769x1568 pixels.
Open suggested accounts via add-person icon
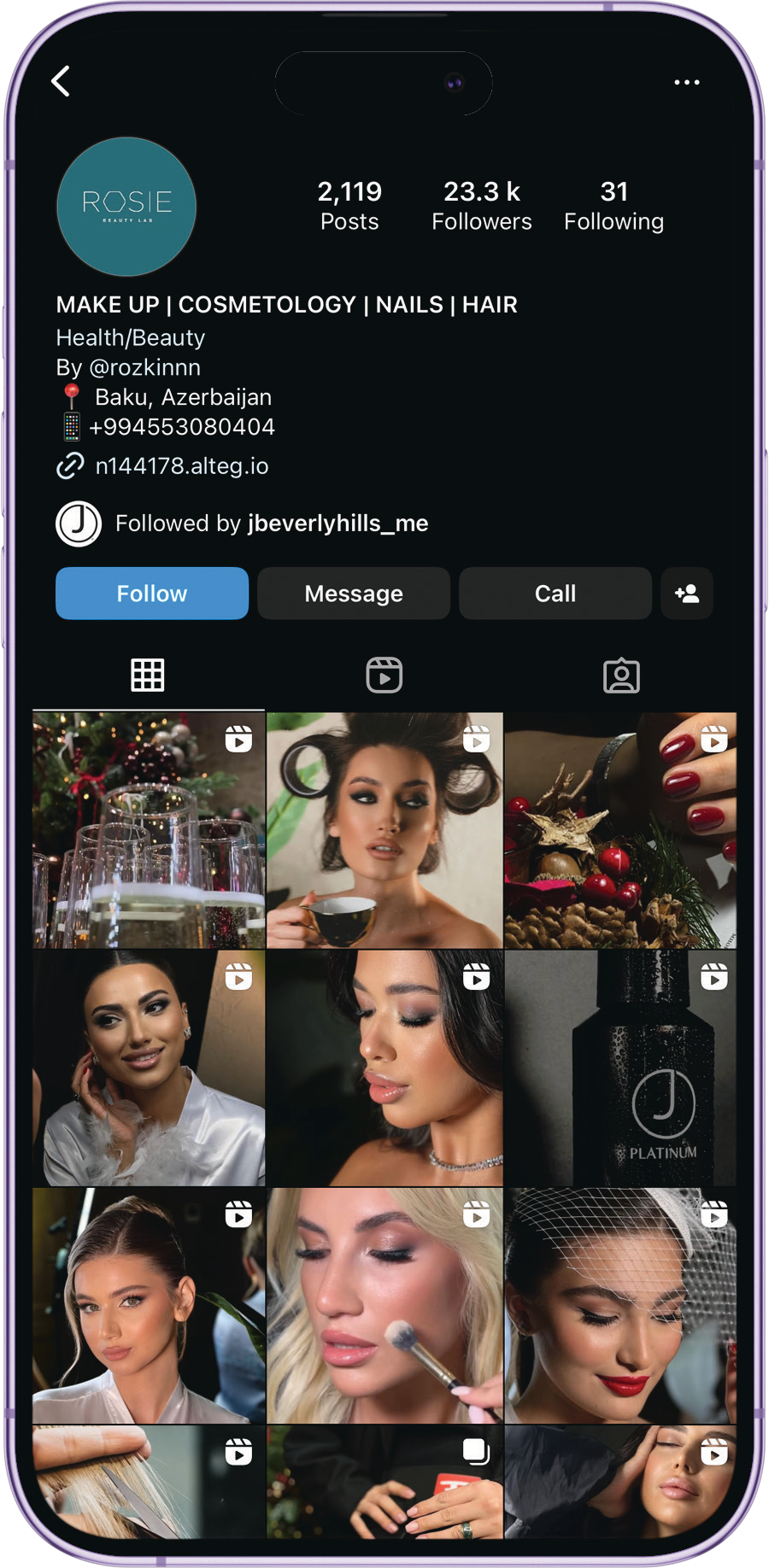687,594
